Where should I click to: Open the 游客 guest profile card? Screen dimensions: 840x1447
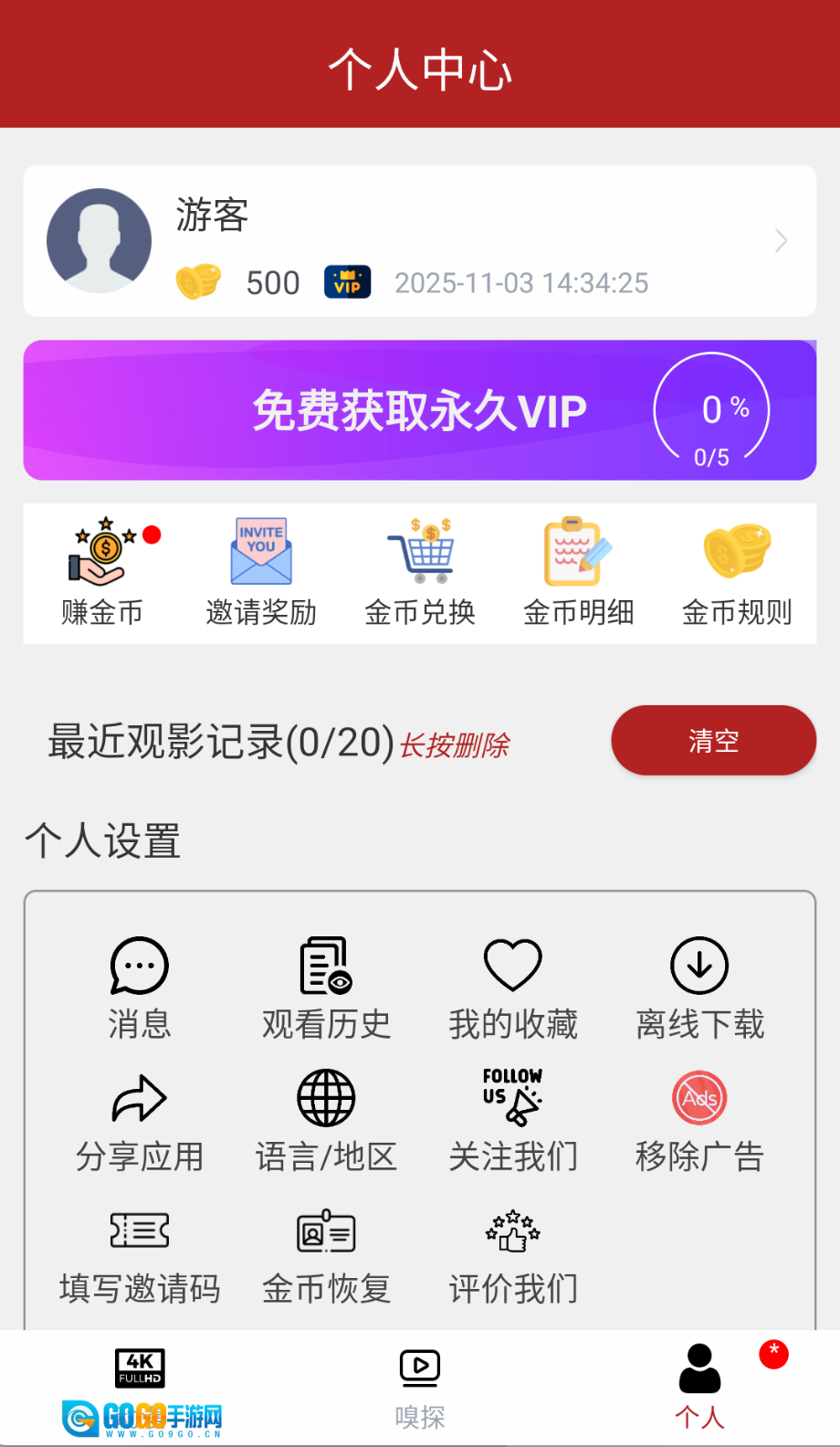(x=419, y=241)
